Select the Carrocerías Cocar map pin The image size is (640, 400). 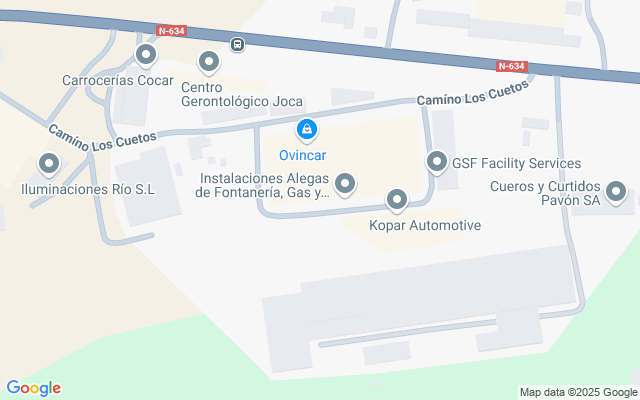coord(146,56)
